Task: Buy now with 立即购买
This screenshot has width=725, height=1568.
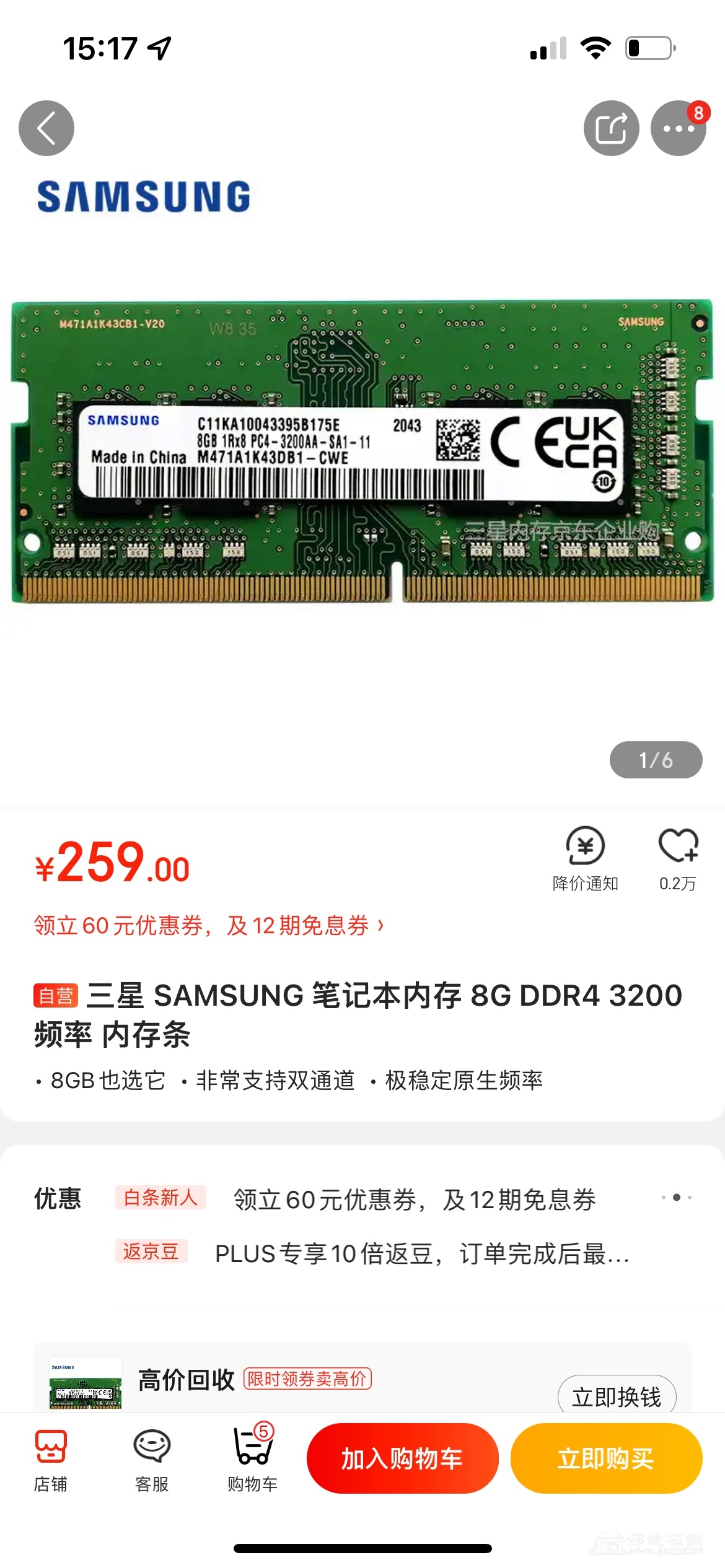Action: (x=606, y=1458)
